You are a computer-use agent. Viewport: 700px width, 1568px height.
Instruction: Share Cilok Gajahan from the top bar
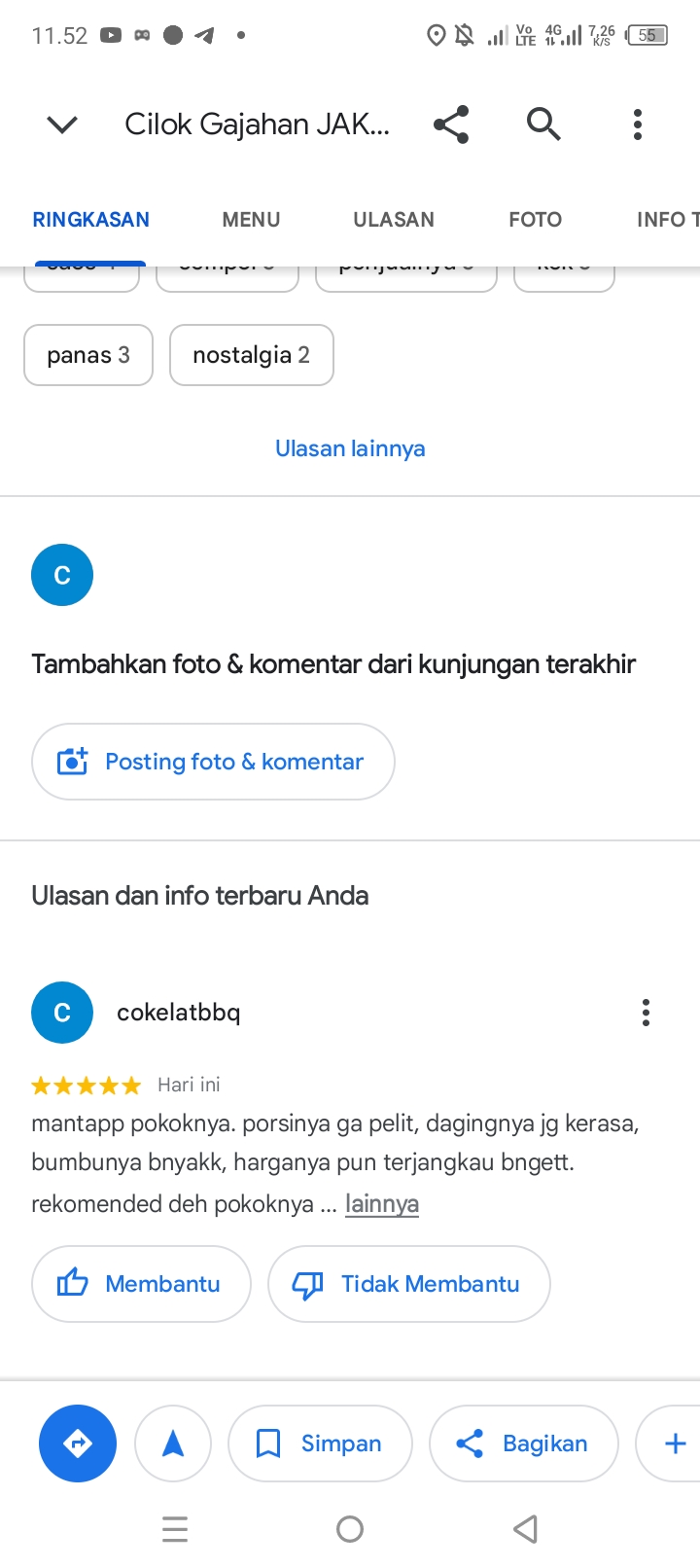point(451,125)
